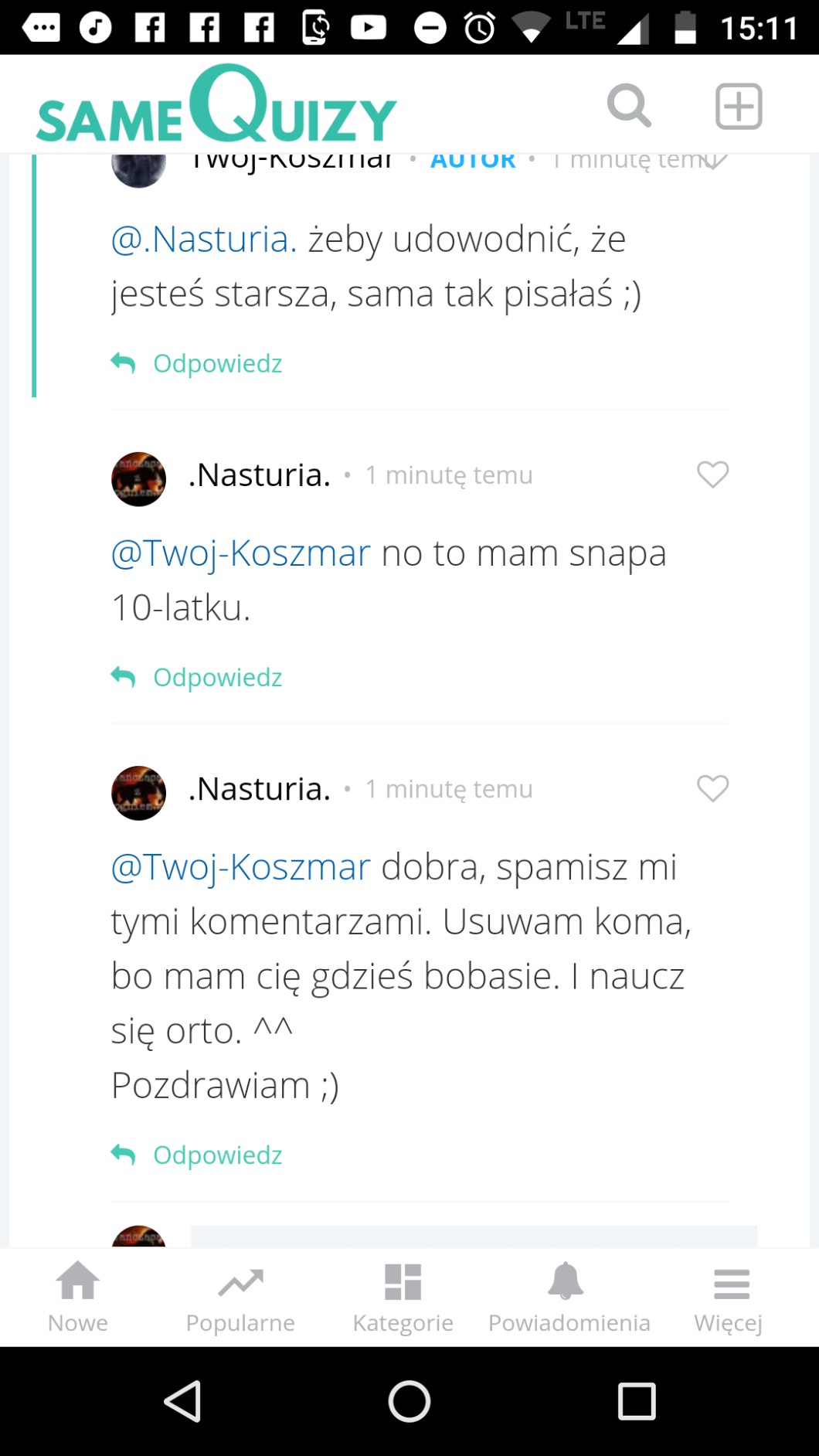
Task: Open the sameQuizy home logo
Action: point(216,106)
